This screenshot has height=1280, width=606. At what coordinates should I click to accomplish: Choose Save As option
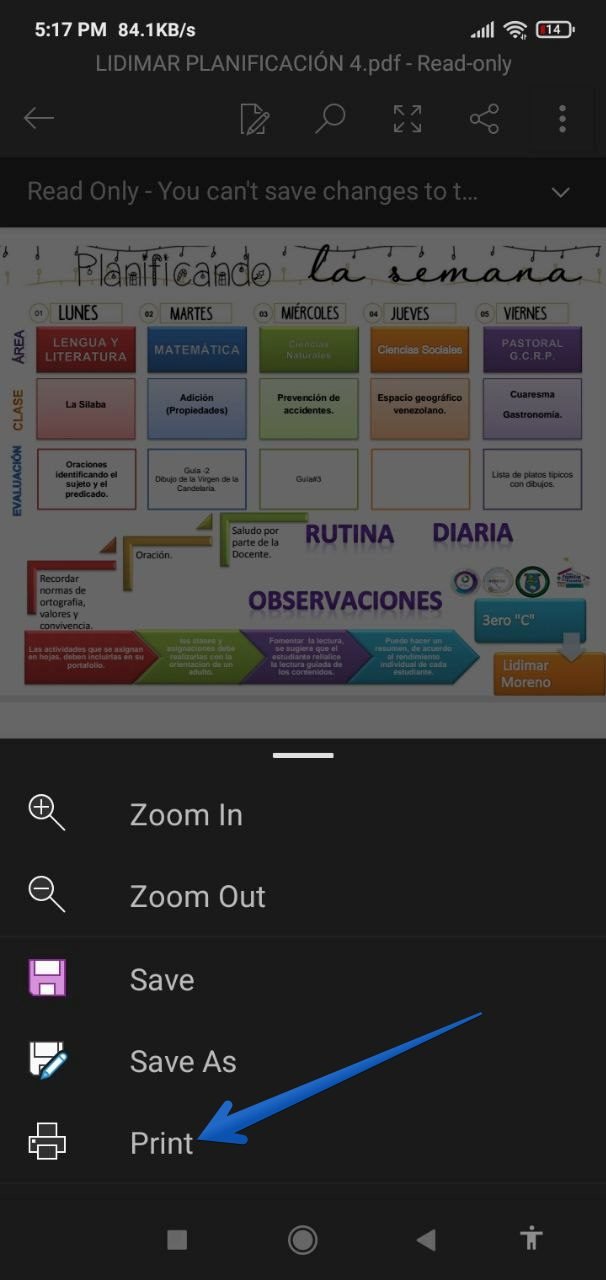(183, 1061)
